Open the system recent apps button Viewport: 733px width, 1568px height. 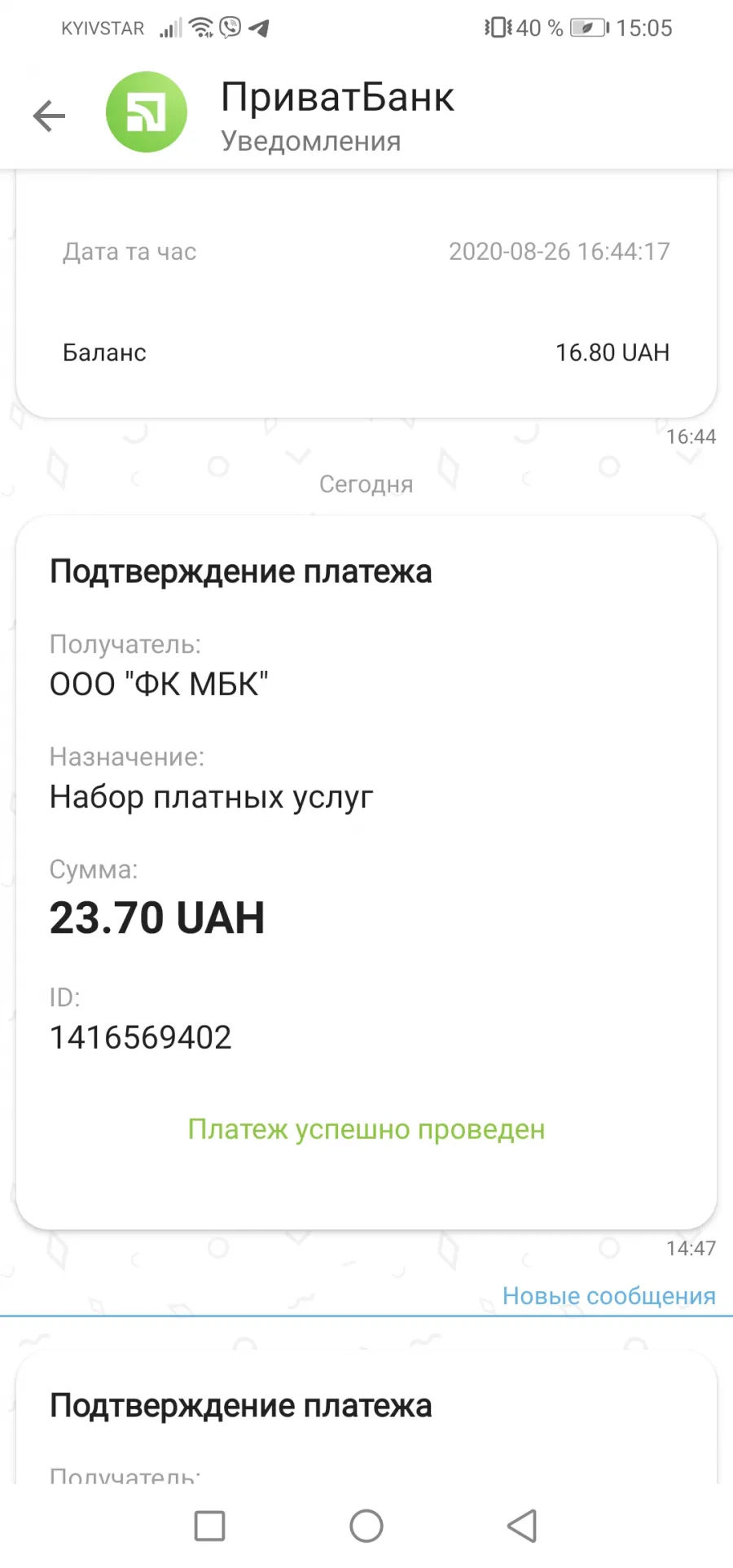tap(210, 1526)
